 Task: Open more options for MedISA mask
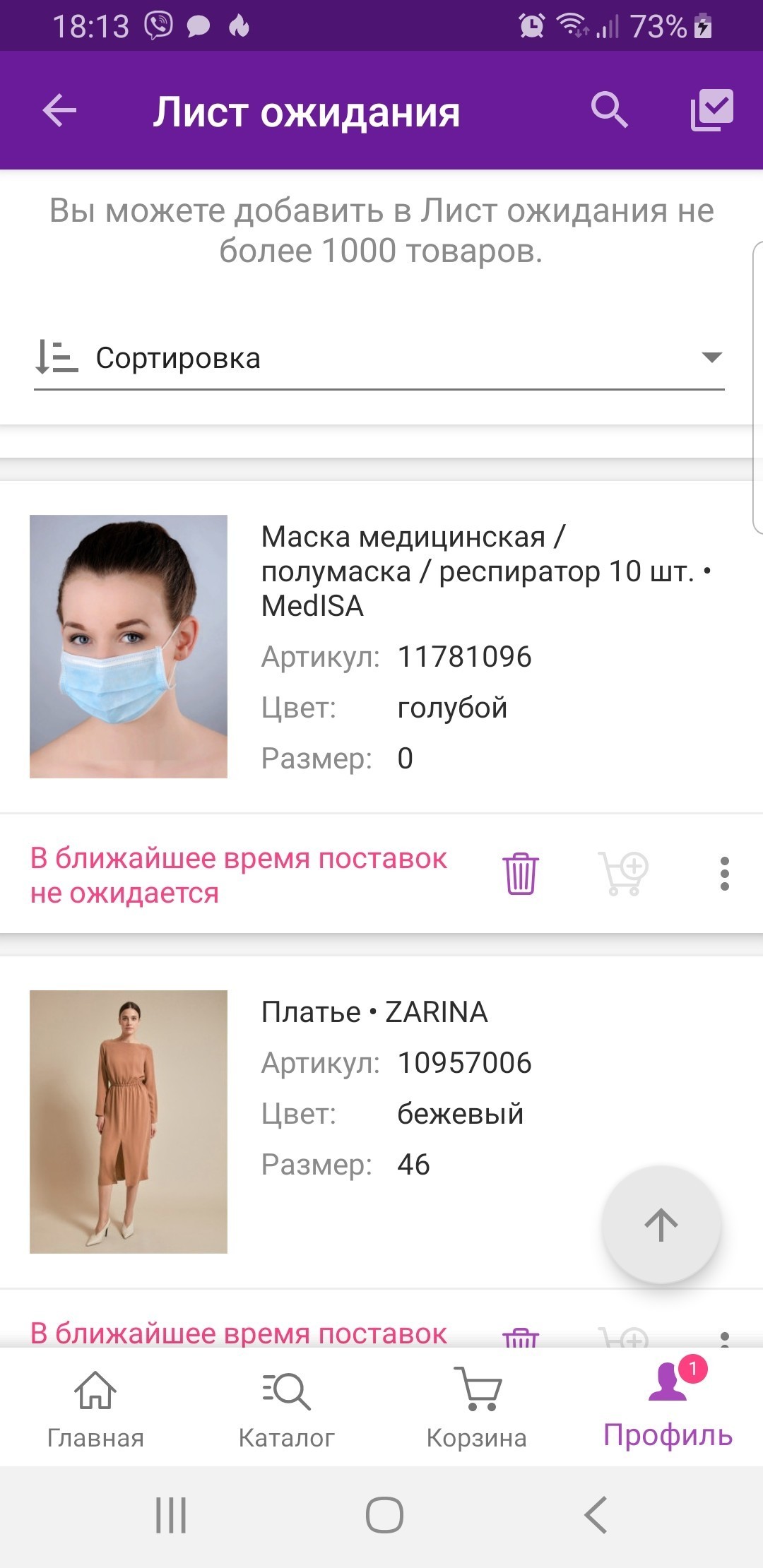click(724, 874)
